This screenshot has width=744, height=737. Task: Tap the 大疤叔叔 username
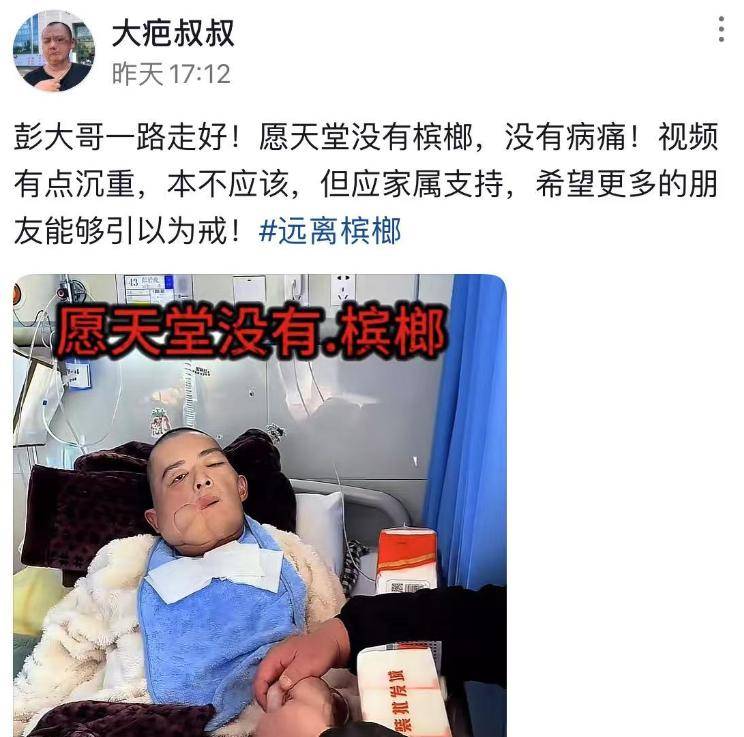pyautogui.click(x=173, y=33)
